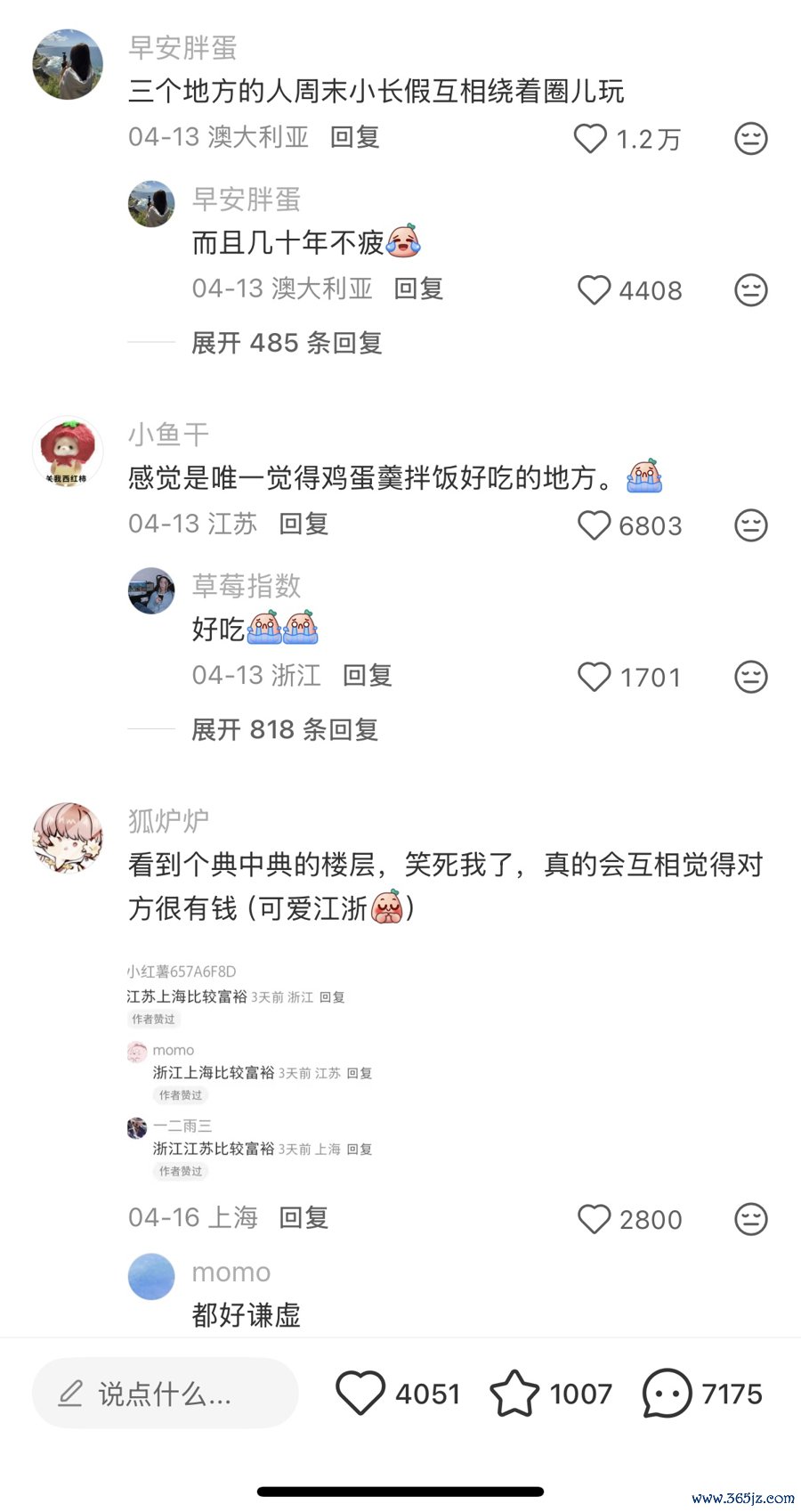The width and height of the screenshot is (801, 1512).
Task: Dislike 狐炉炉's comment
Action: tap(750, 1219)
